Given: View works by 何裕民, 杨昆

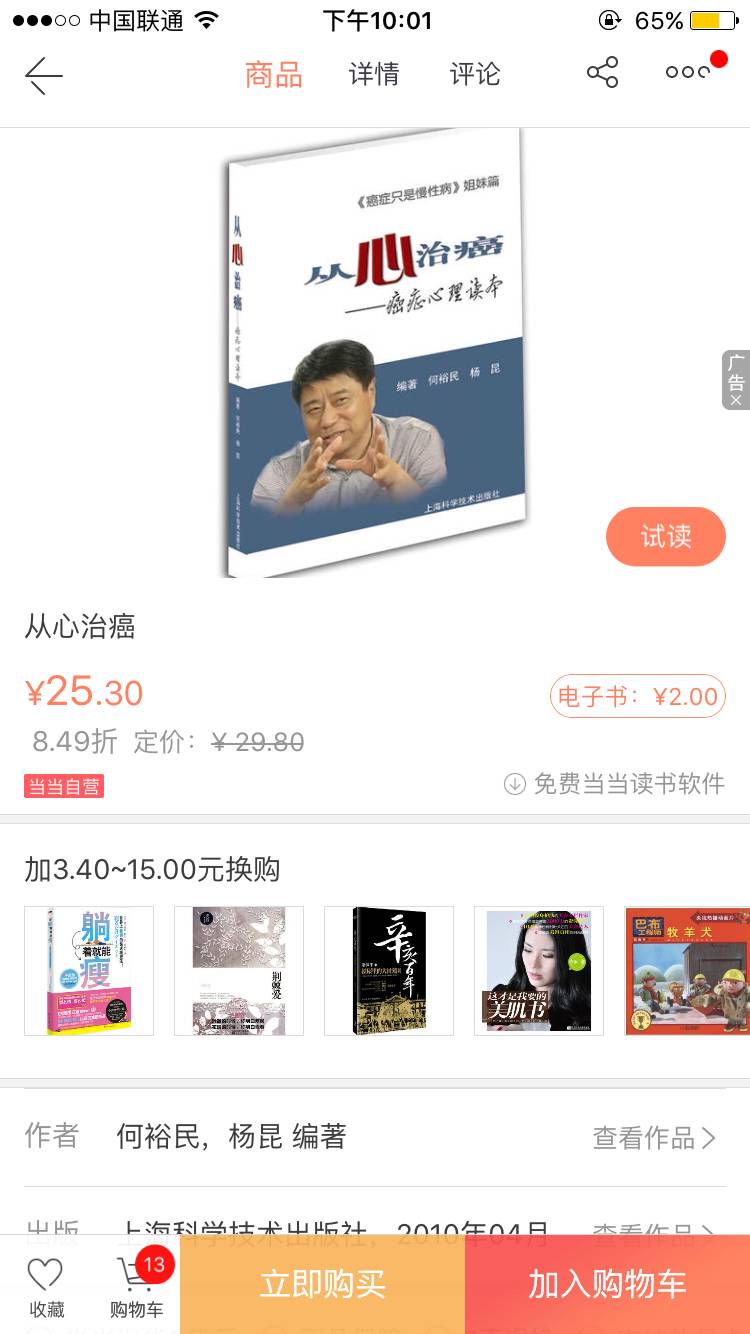Looking at the screenshot, I should point(654,1138).
